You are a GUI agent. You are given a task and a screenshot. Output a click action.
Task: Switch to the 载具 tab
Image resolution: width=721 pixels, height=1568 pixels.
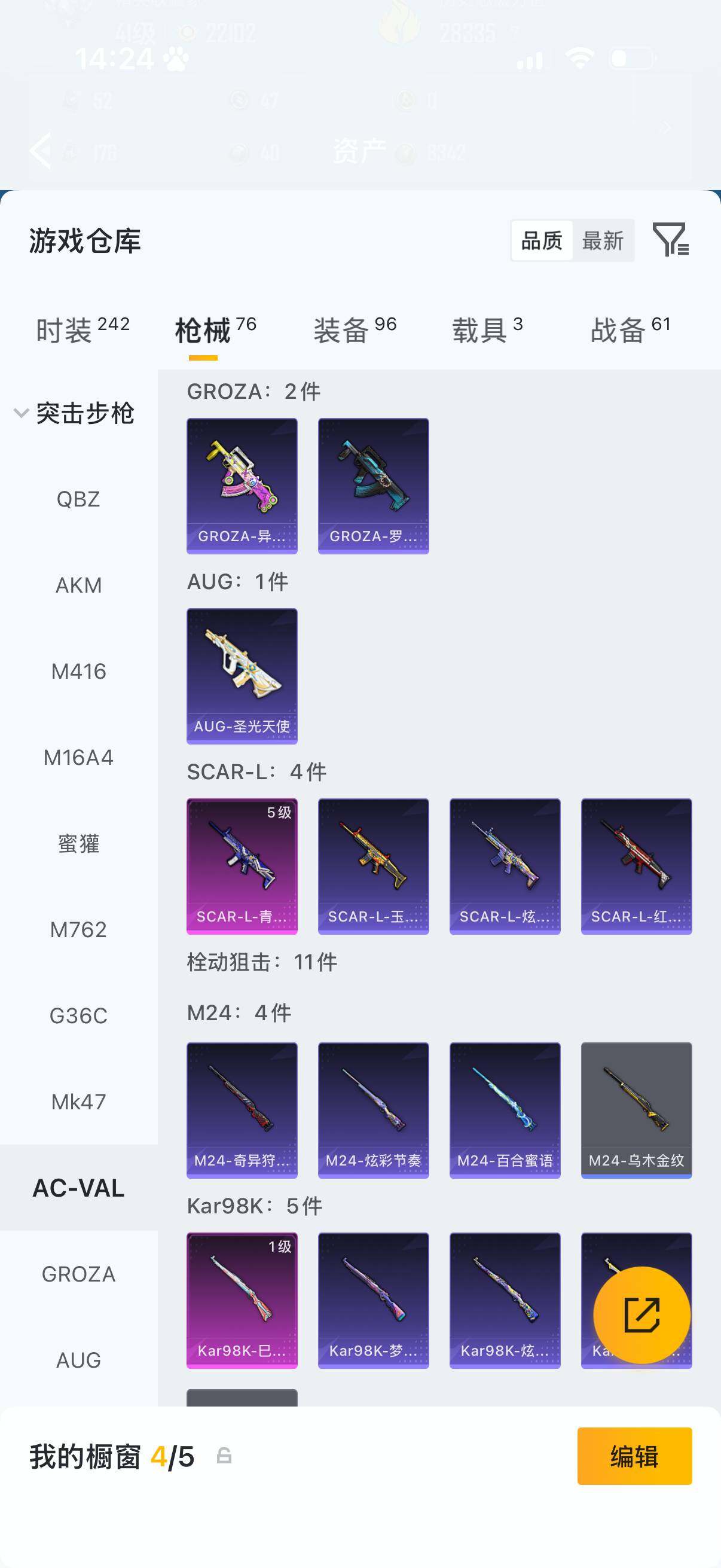[x=487, y=331]
